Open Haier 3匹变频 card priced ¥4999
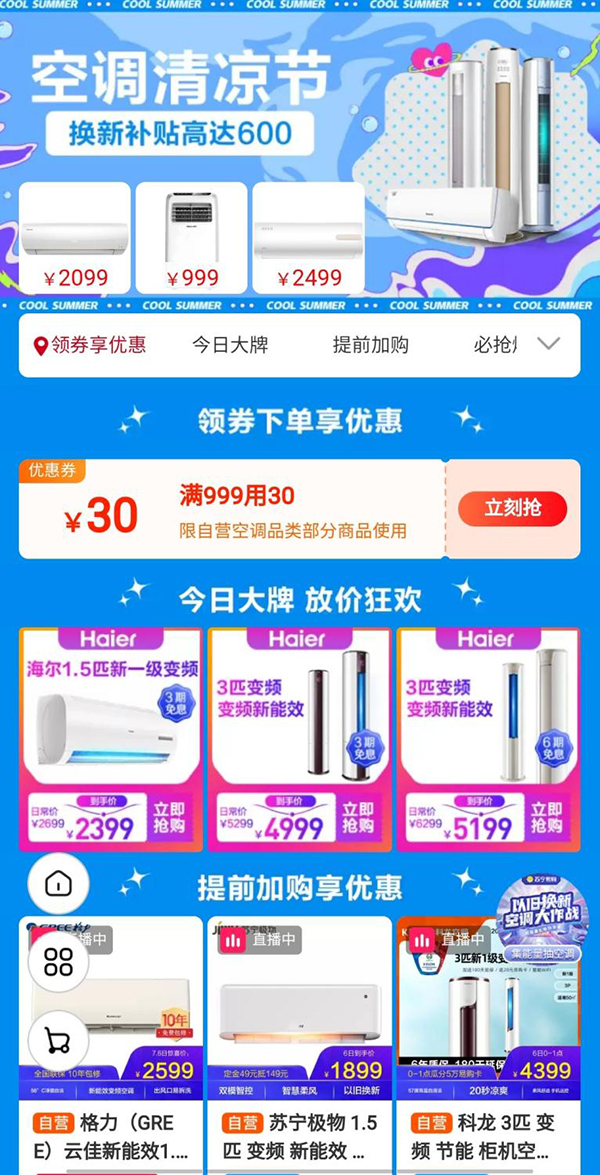This screenshot has width=600, height=1175. tap(299, 738)
